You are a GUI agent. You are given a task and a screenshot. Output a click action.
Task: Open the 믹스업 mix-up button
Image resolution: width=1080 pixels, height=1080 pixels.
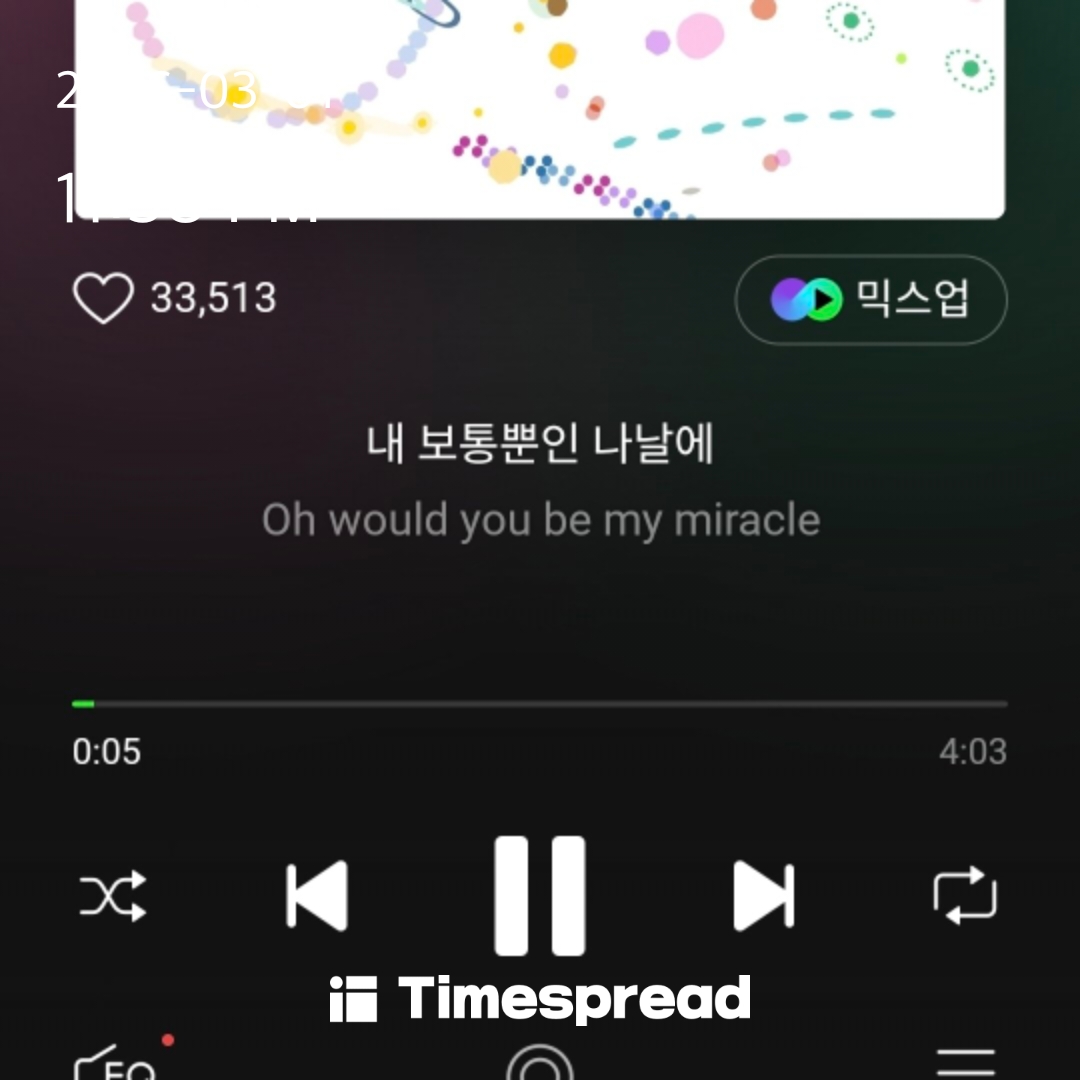871,300
